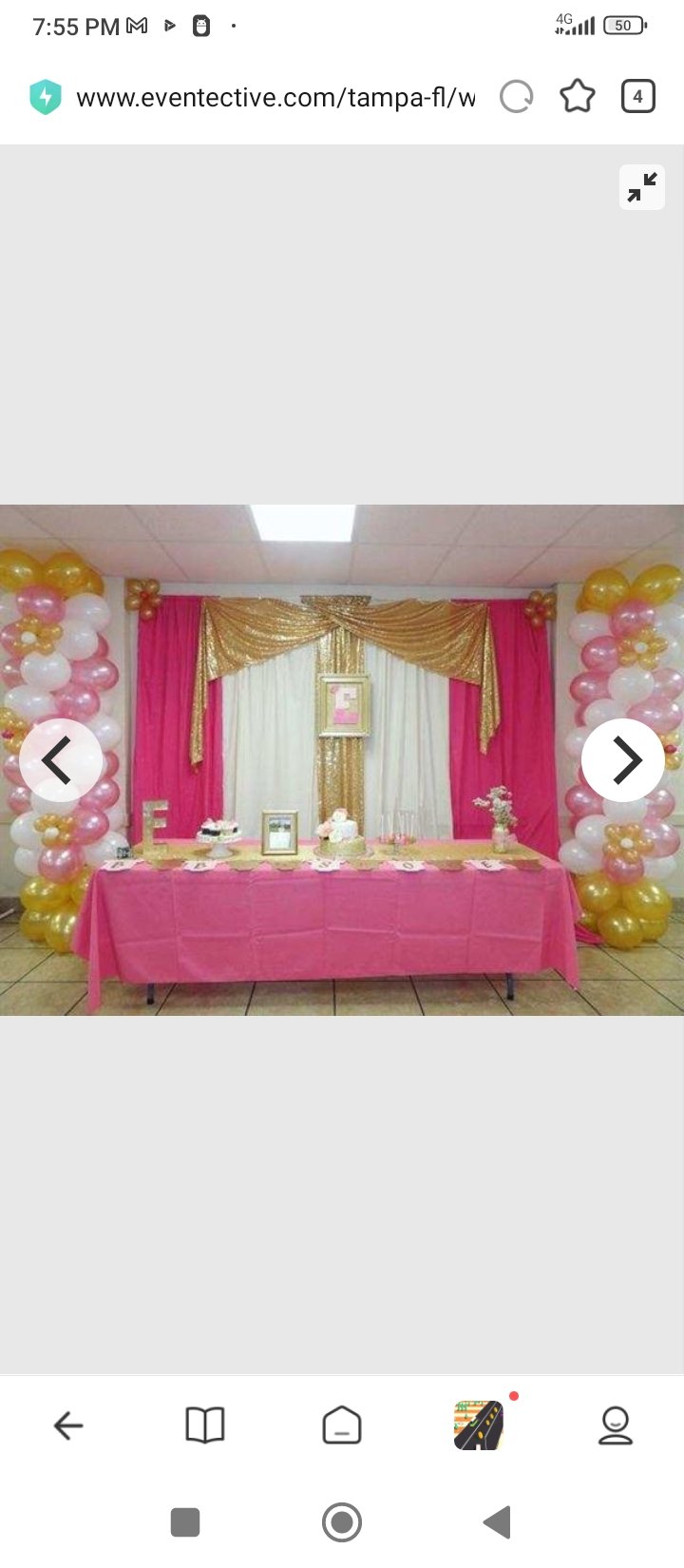Tap the eventective.com address bar
This screenshot has width=684, height=1568.
coord(275,97)
